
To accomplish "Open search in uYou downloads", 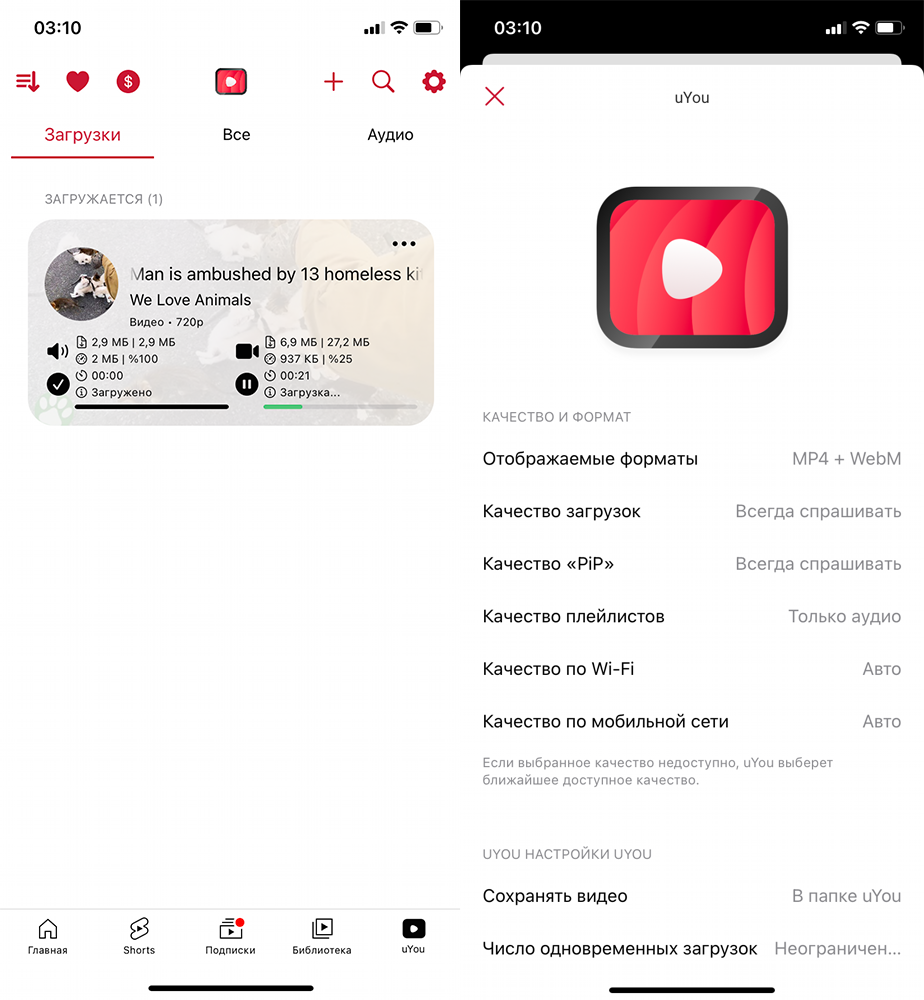I will click(x=383, y=82).
